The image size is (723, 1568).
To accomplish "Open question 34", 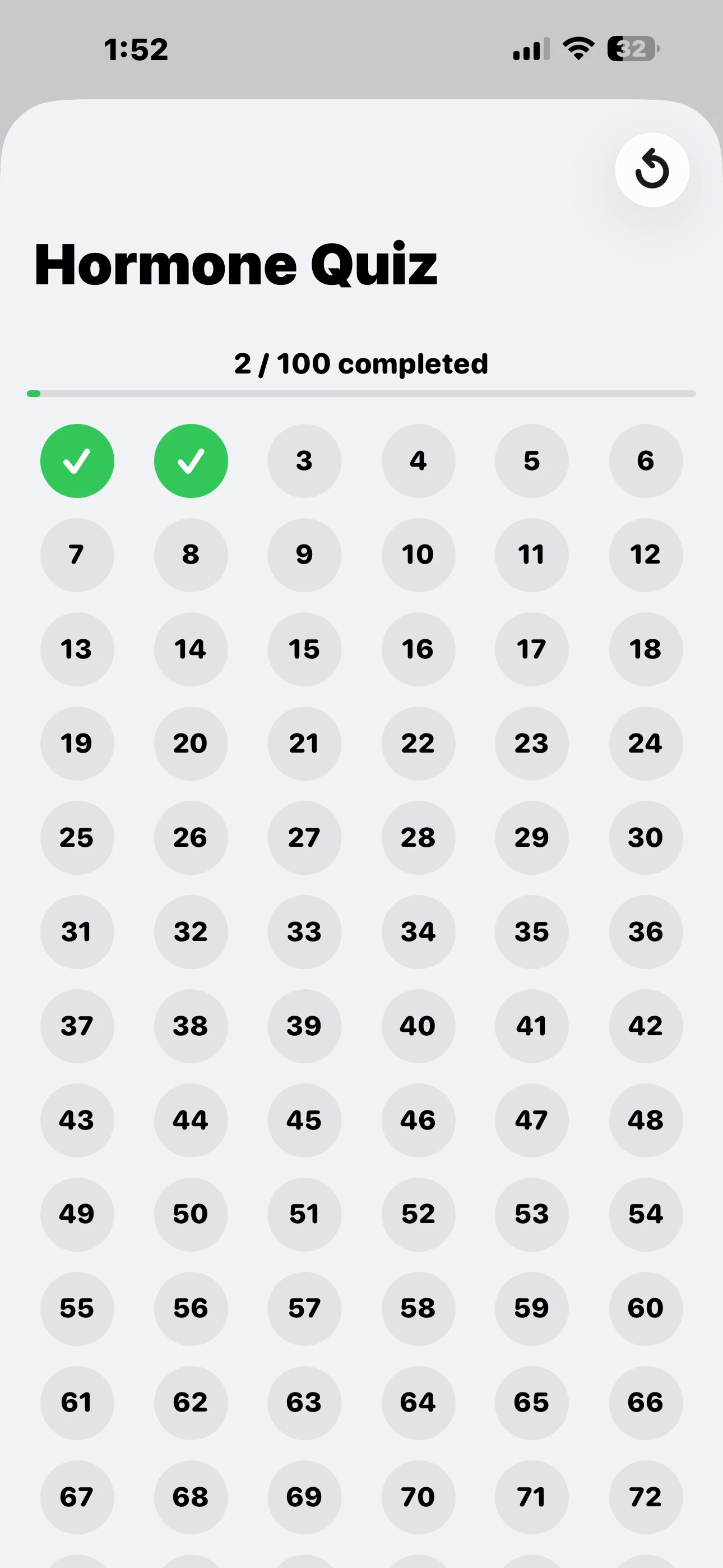I will (x=418, y=932).
